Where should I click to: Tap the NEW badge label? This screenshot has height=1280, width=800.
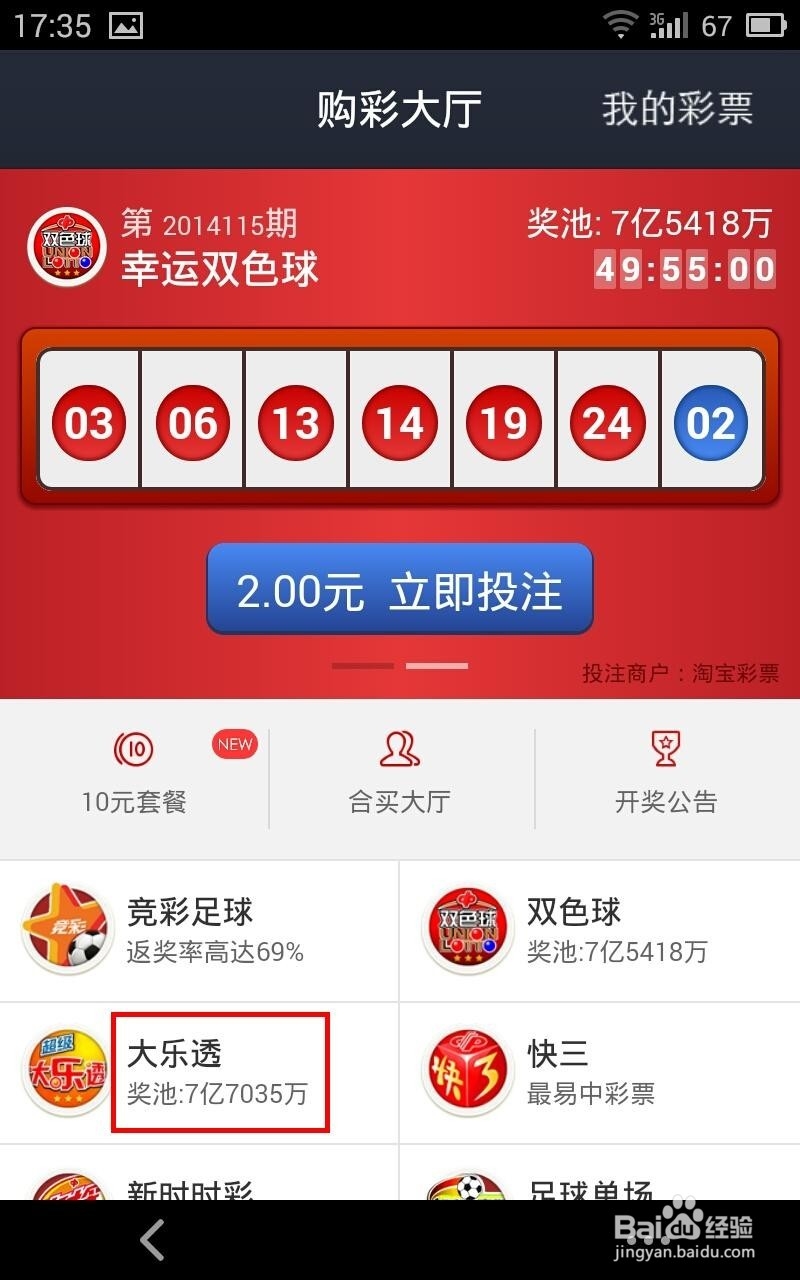click(x=235, y=744)
